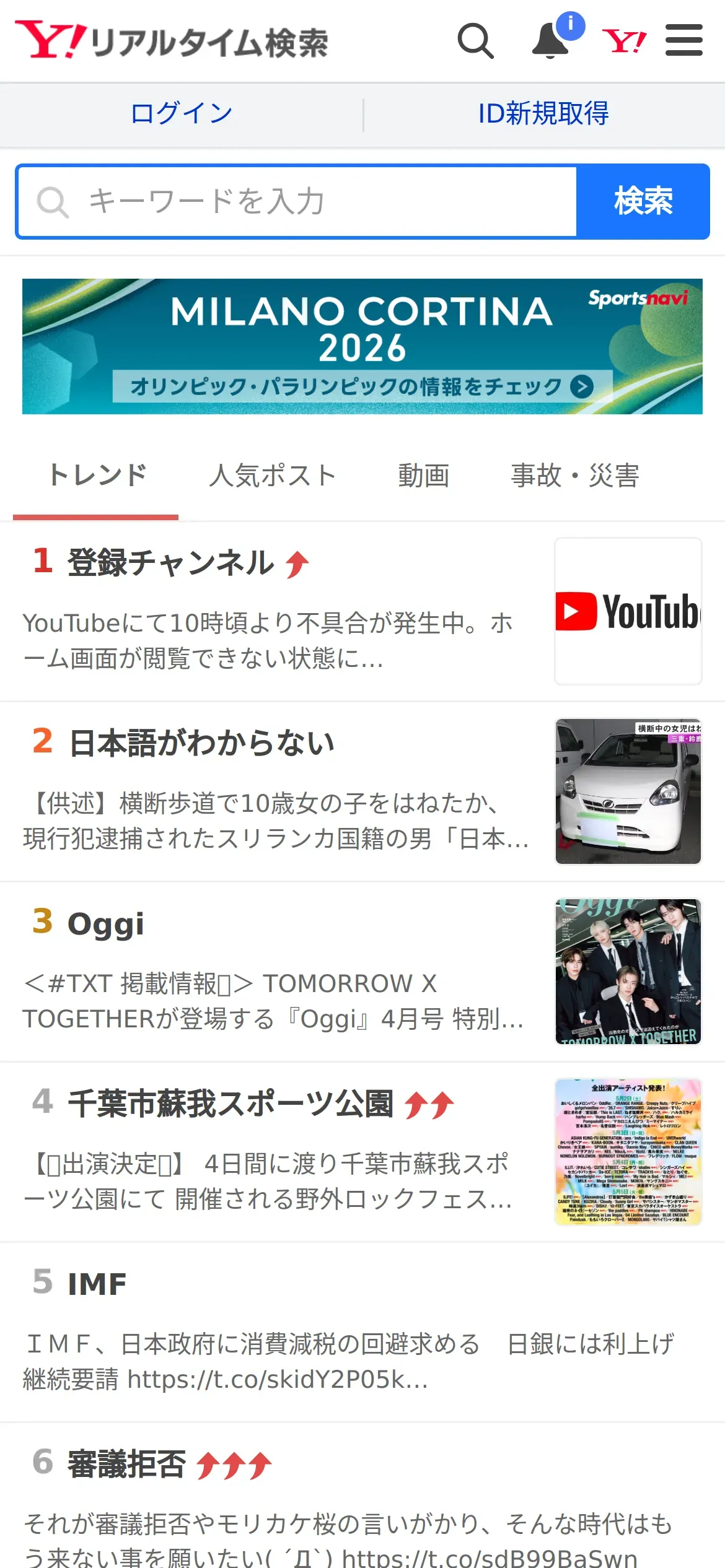Open the hamburger menu
This screenshot has width=725, height=1568.
683,41
